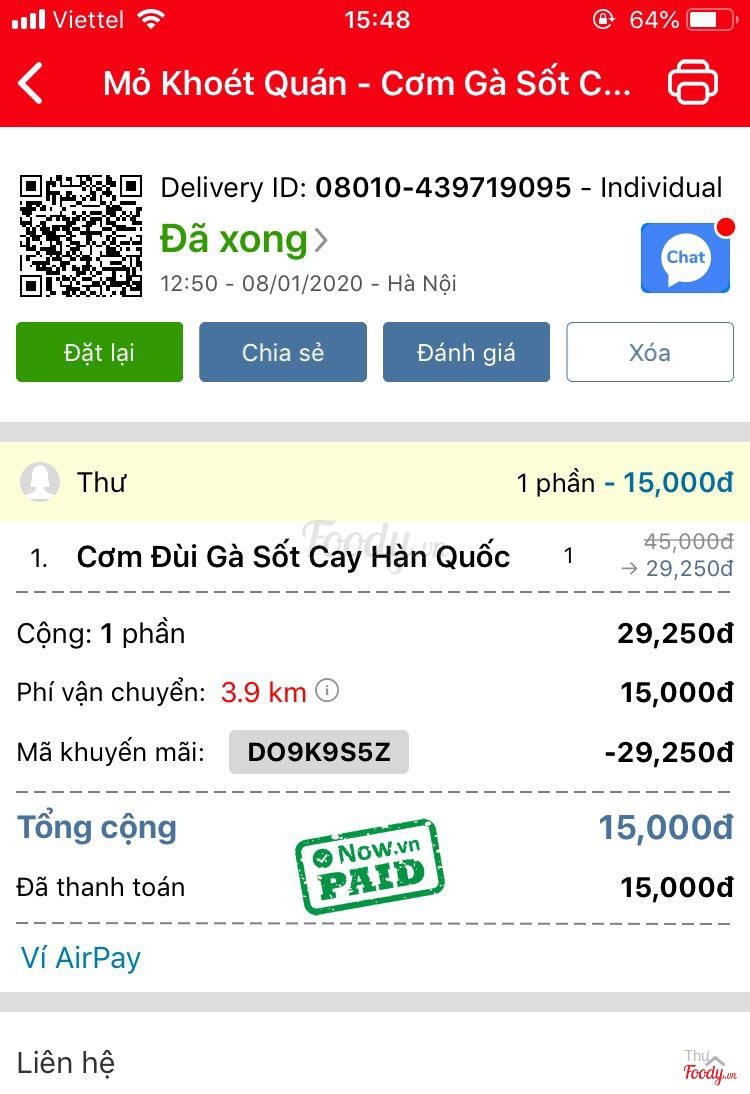The image size is (750, 1094).
Task: Show shipping fee info next to 3.9 km
Action: [x=327, y=690]
